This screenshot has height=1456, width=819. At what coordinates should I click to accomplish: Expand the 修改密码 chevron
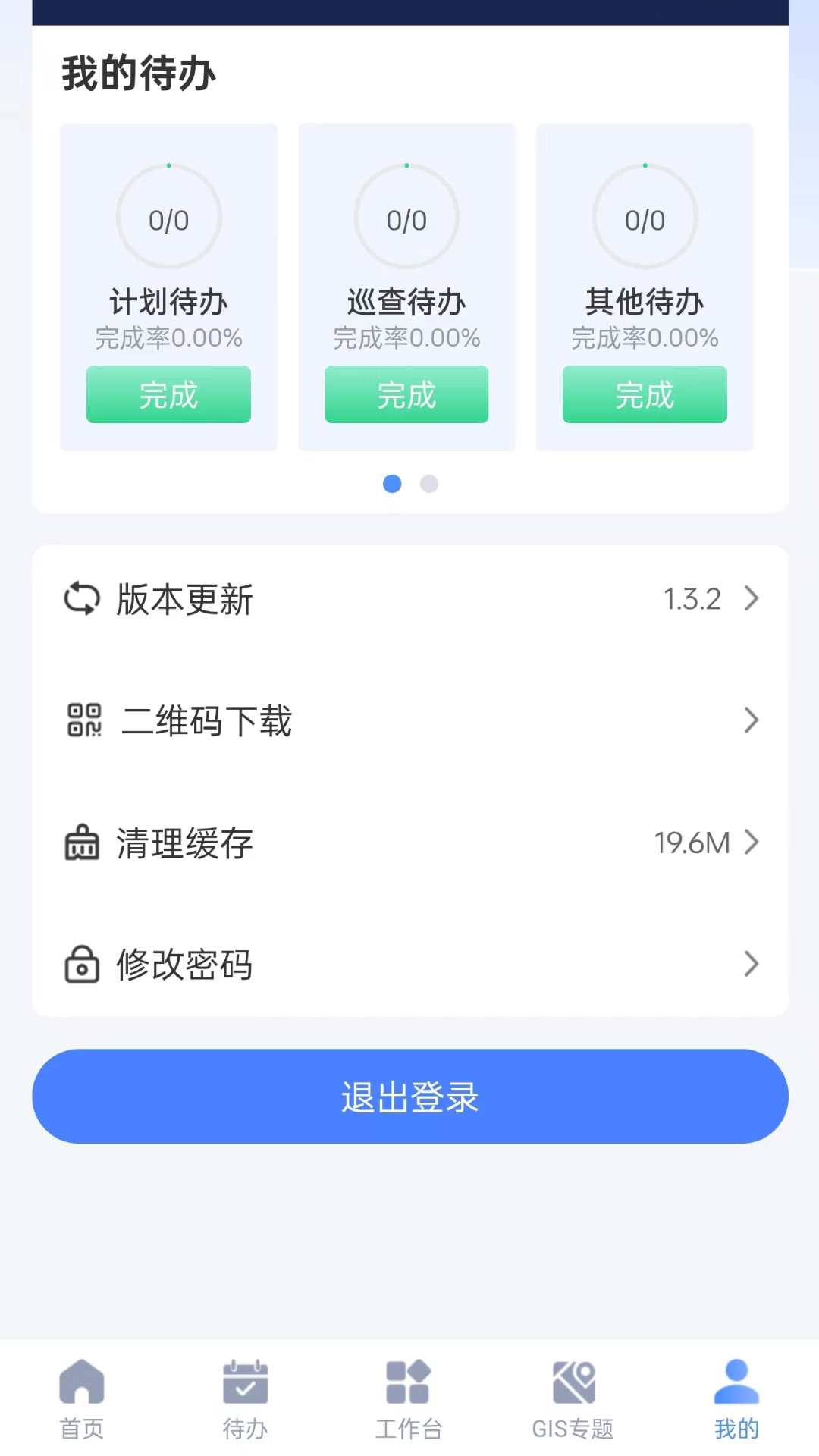[752, 964]
